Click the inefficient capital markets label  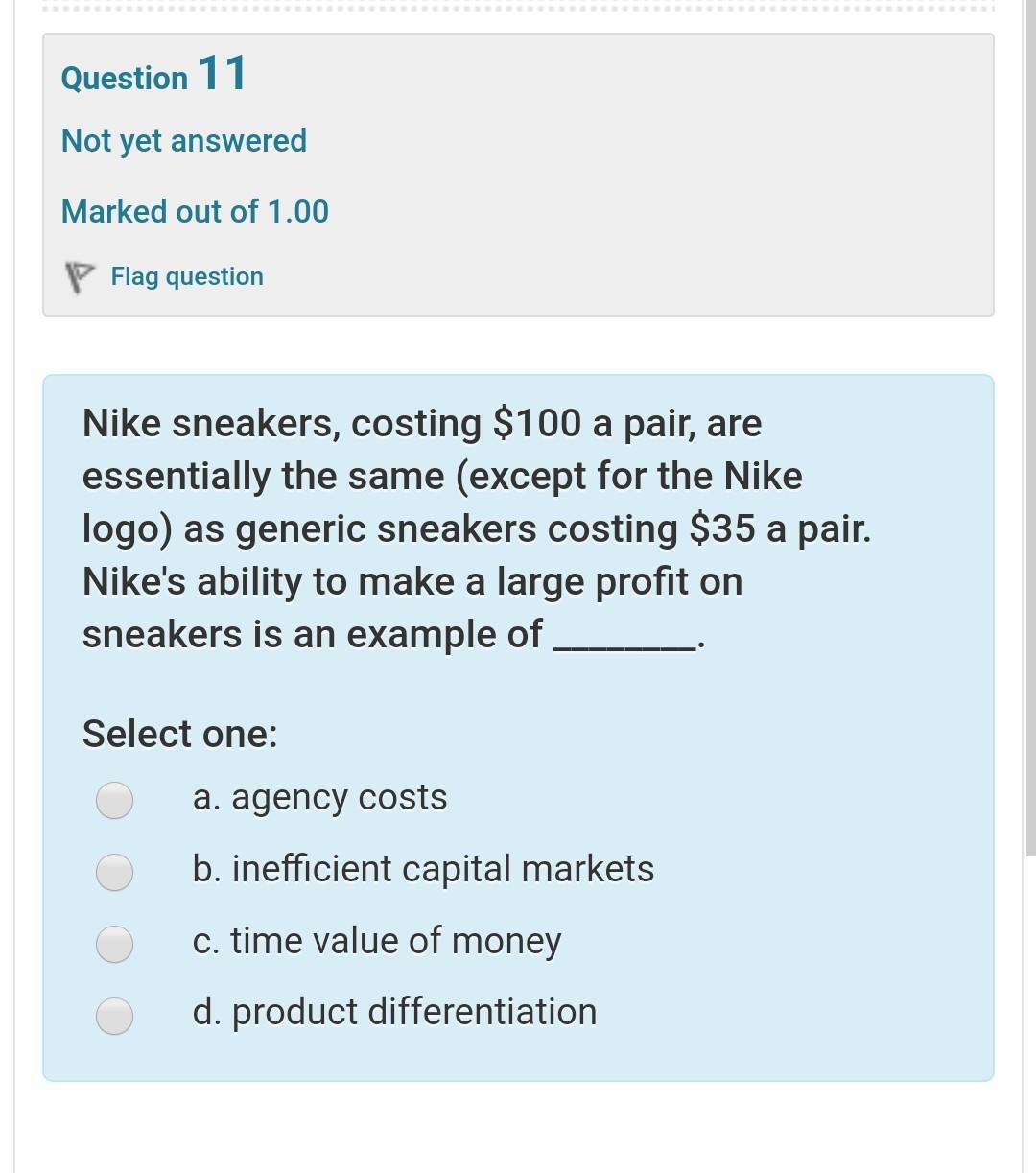pyautogui.click(x=423, y=869)
